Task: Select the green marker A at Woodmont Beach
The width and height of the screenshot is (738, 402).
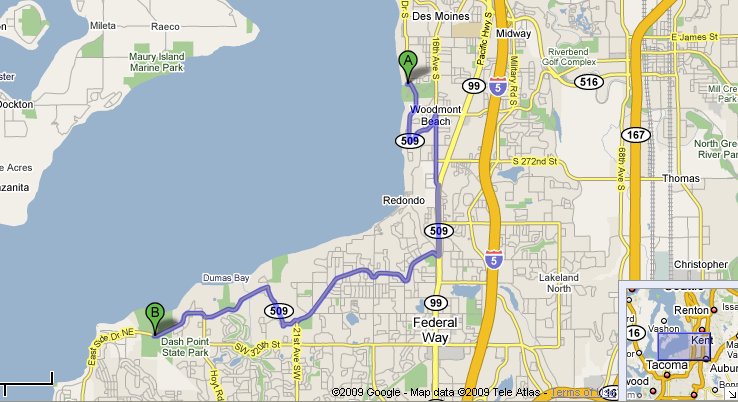Action: pyautogui.click(x=408, y=64)
